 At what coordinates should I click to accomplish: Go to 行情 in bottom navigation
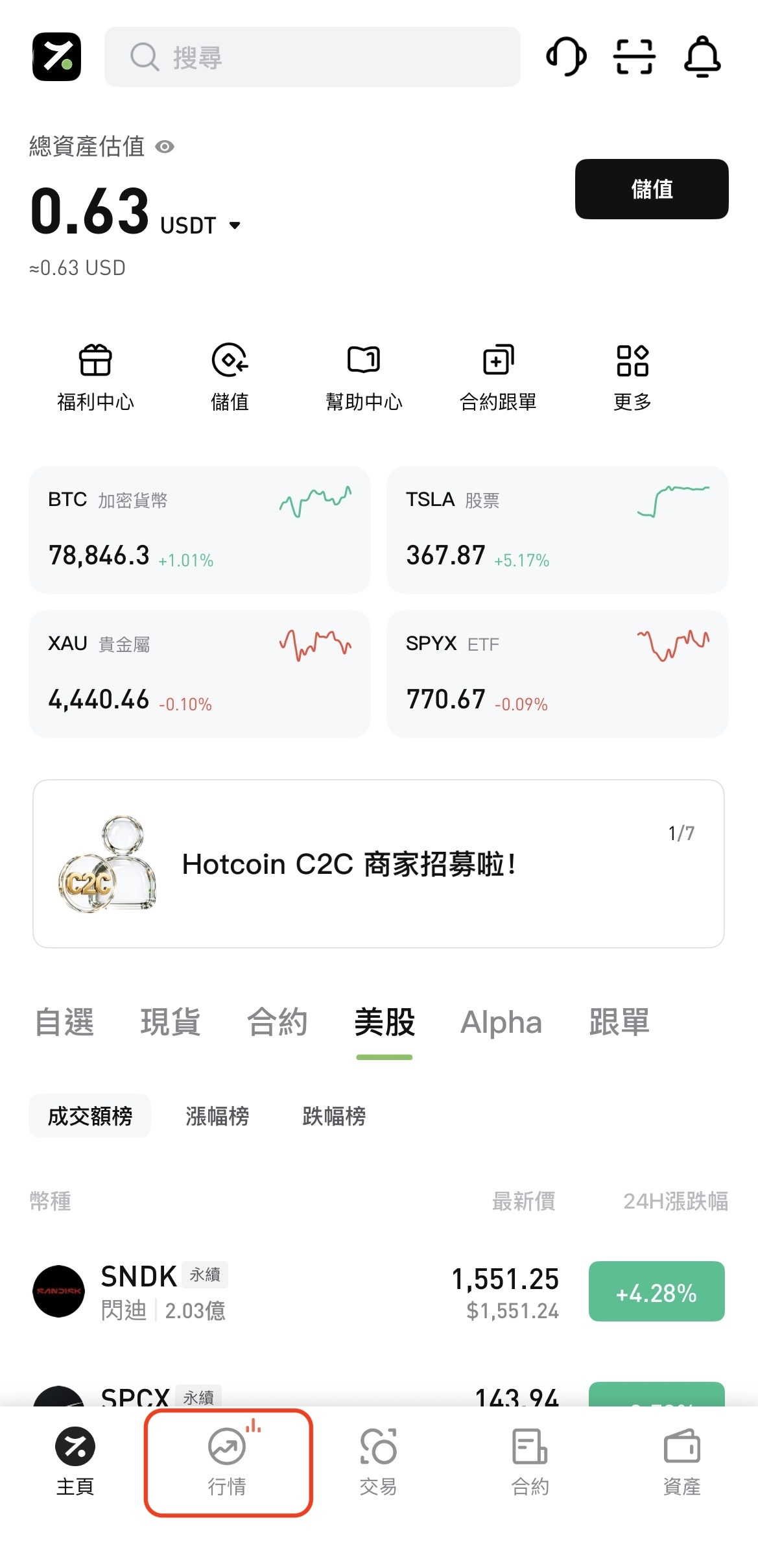(227, 1463)
